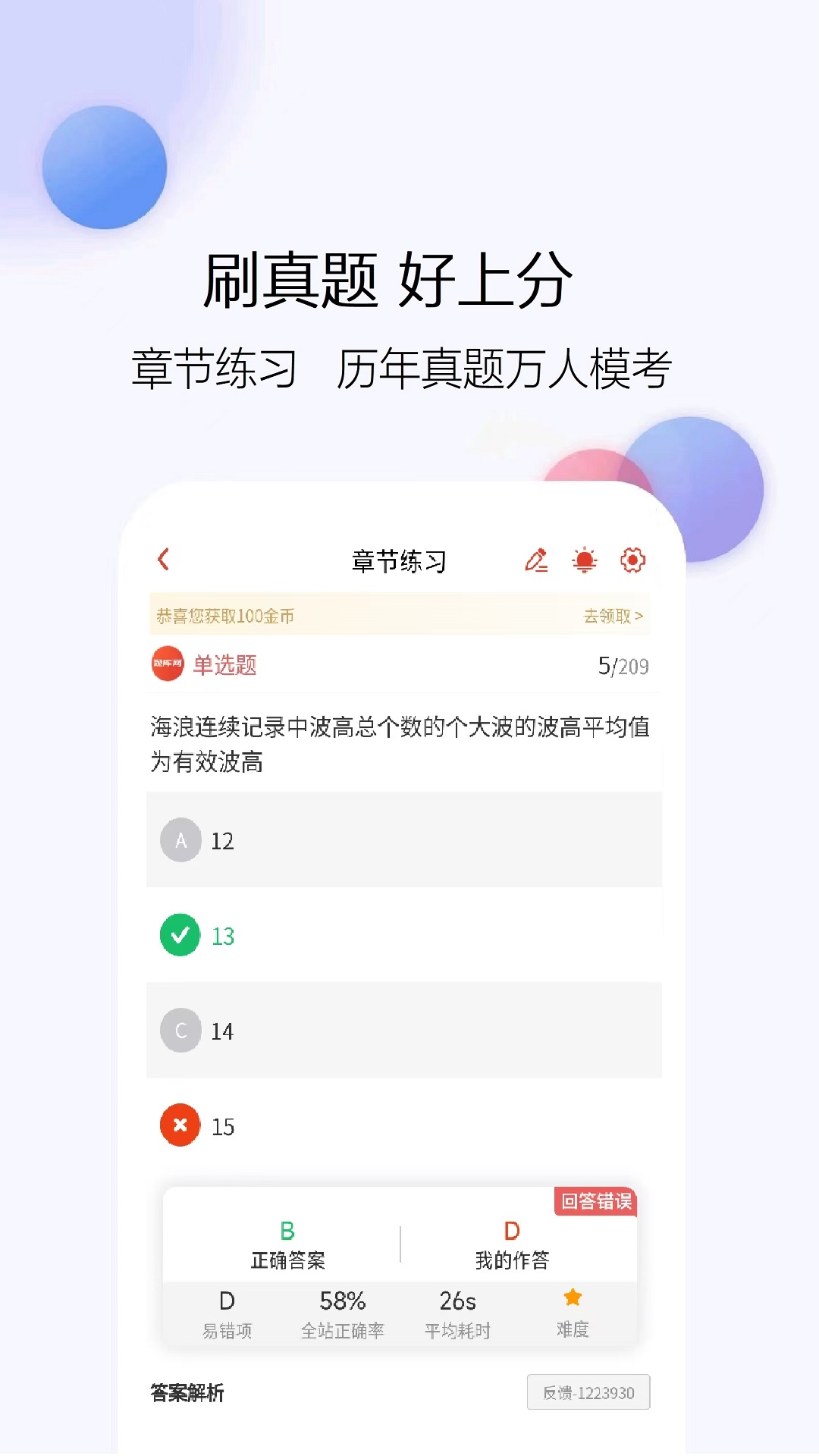Select the back arrow to exit practice
This screenshot has width=819, height=1456.
coord(164,560)
